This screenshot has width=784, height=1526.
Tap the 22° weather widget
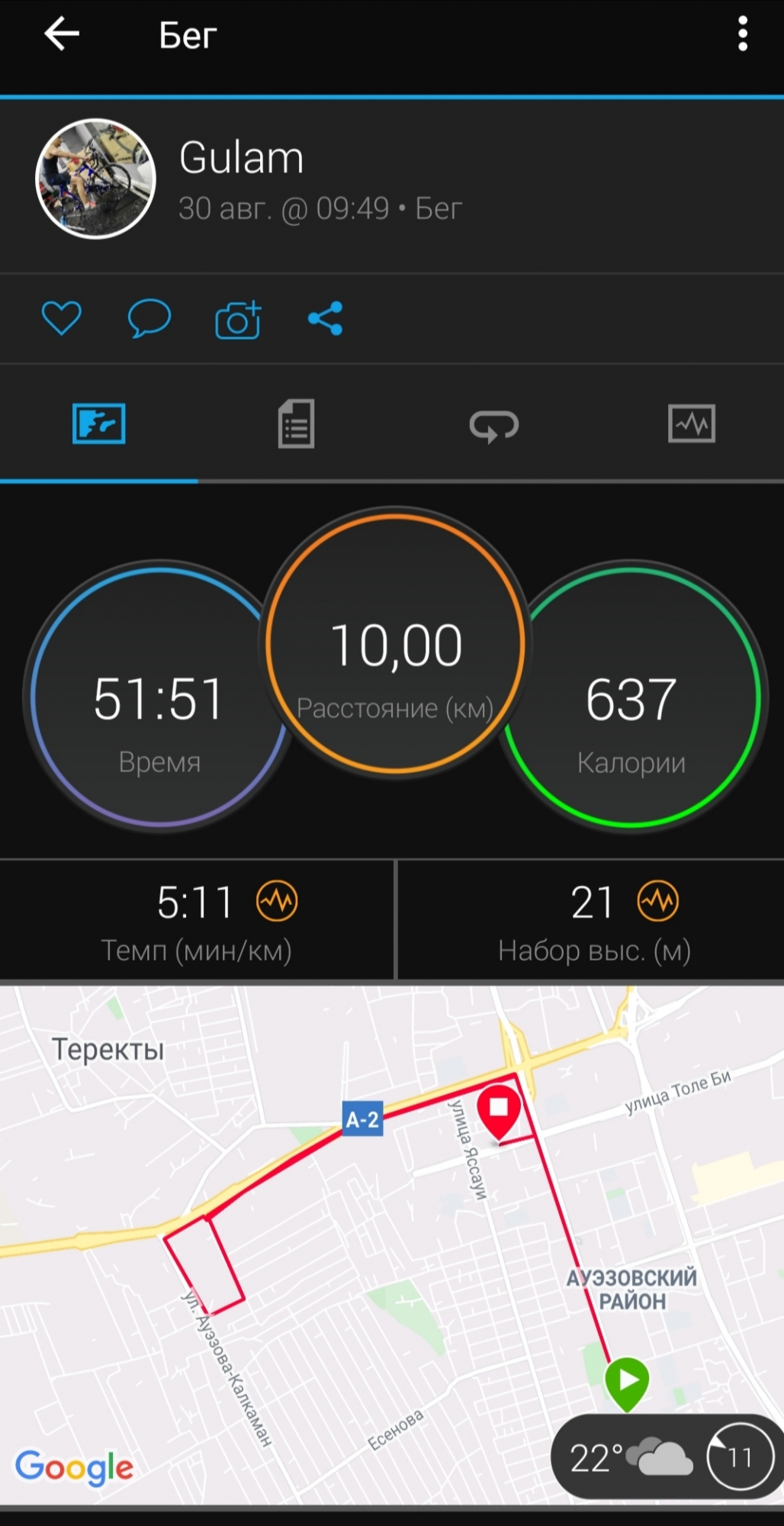point(631,1458)
